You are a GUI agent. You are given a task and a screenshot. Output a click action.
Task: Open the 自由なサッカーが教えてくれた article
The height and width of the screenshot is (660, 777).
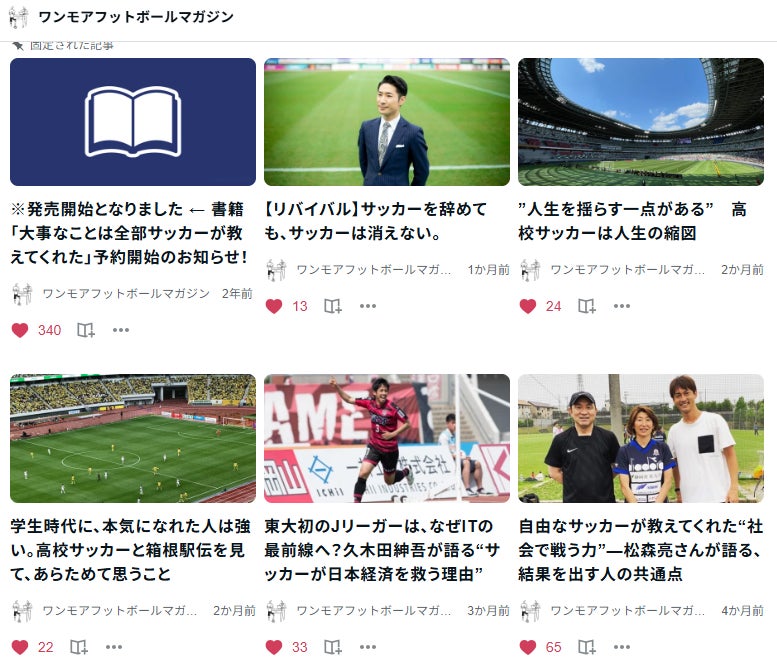[640, 549]
